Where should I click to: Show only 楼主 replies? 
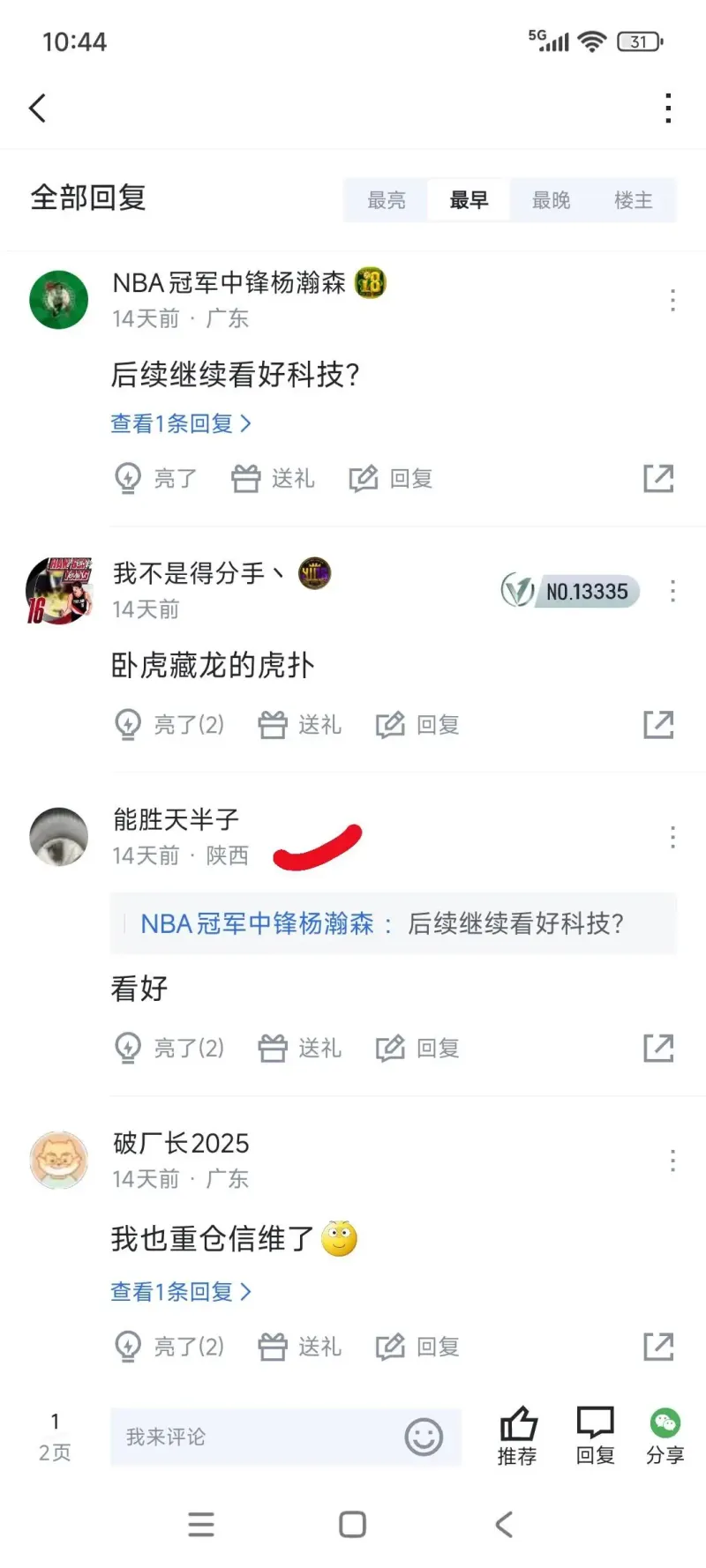coord(633,200)
